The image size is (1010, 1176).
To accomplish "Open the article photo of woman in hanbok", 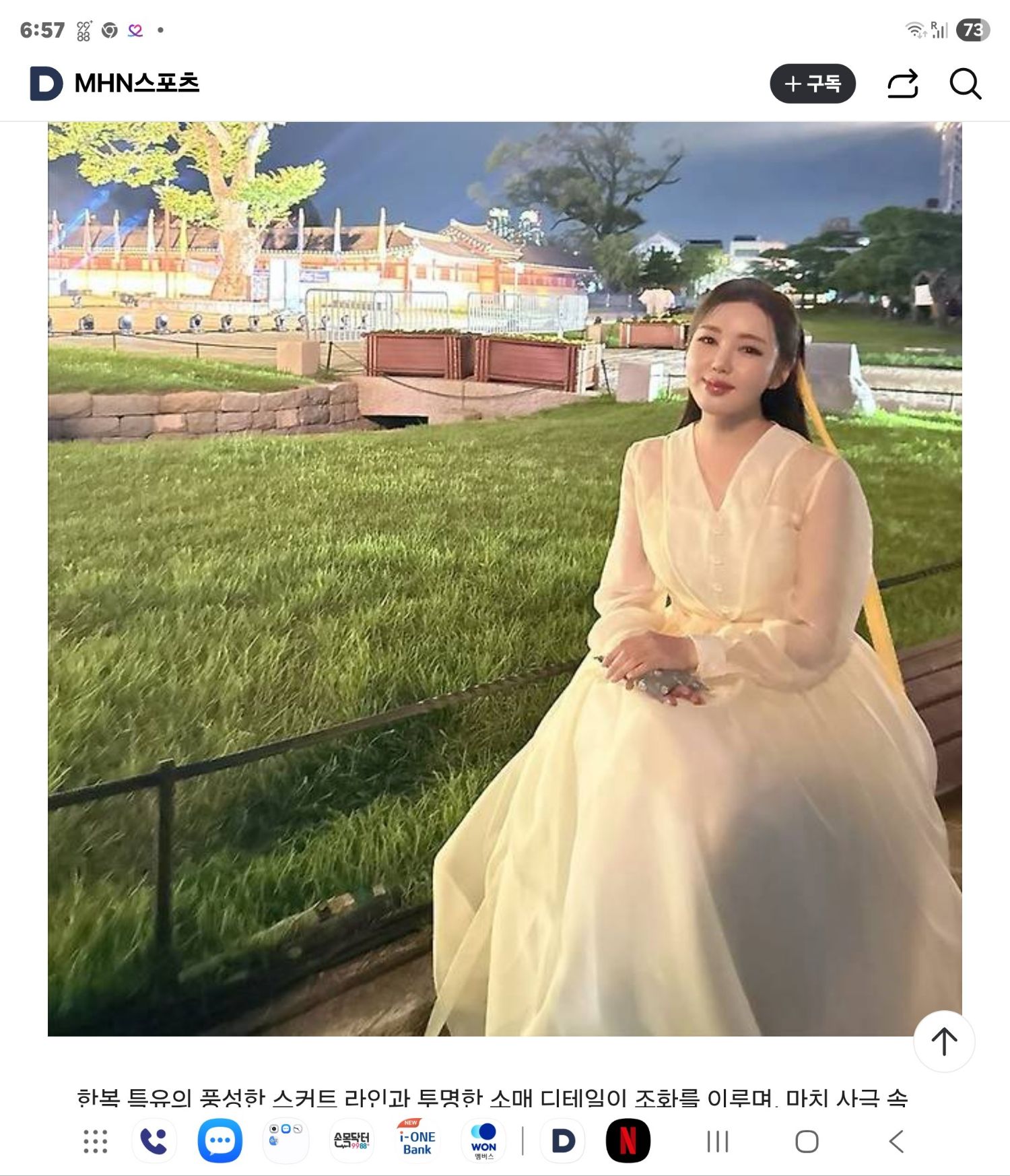I will (504, 579).
